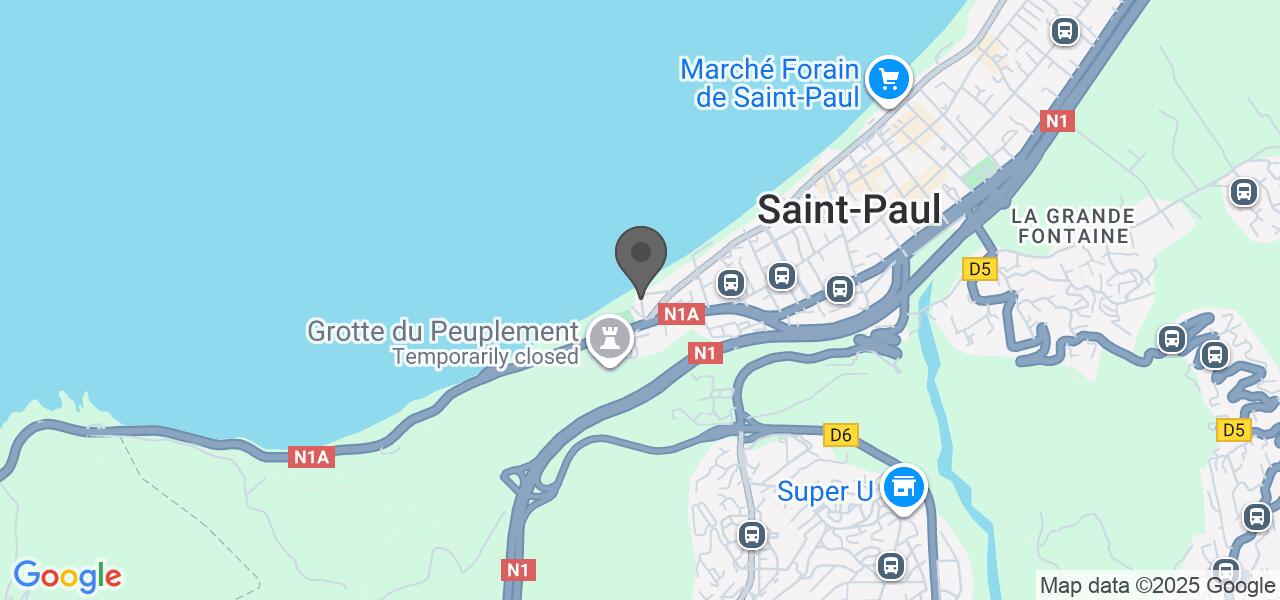Image resolution: width=1280 pixels, height=600 pixels.
Task: Open the Marché Forain de Saint-Paul marker
Action: point(888,79)
